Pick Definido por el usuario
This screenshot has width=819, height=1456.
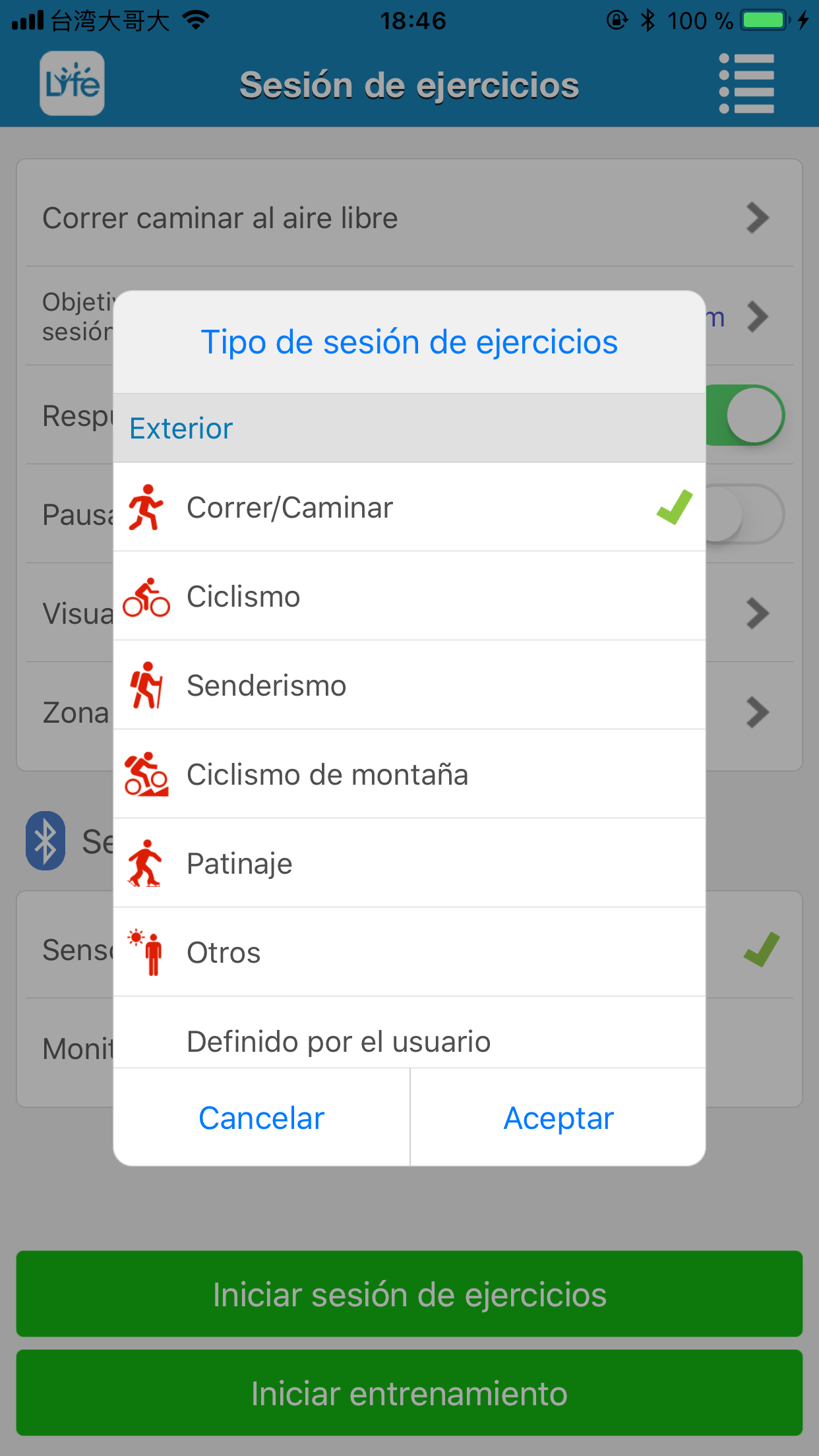pos(409,1033)
